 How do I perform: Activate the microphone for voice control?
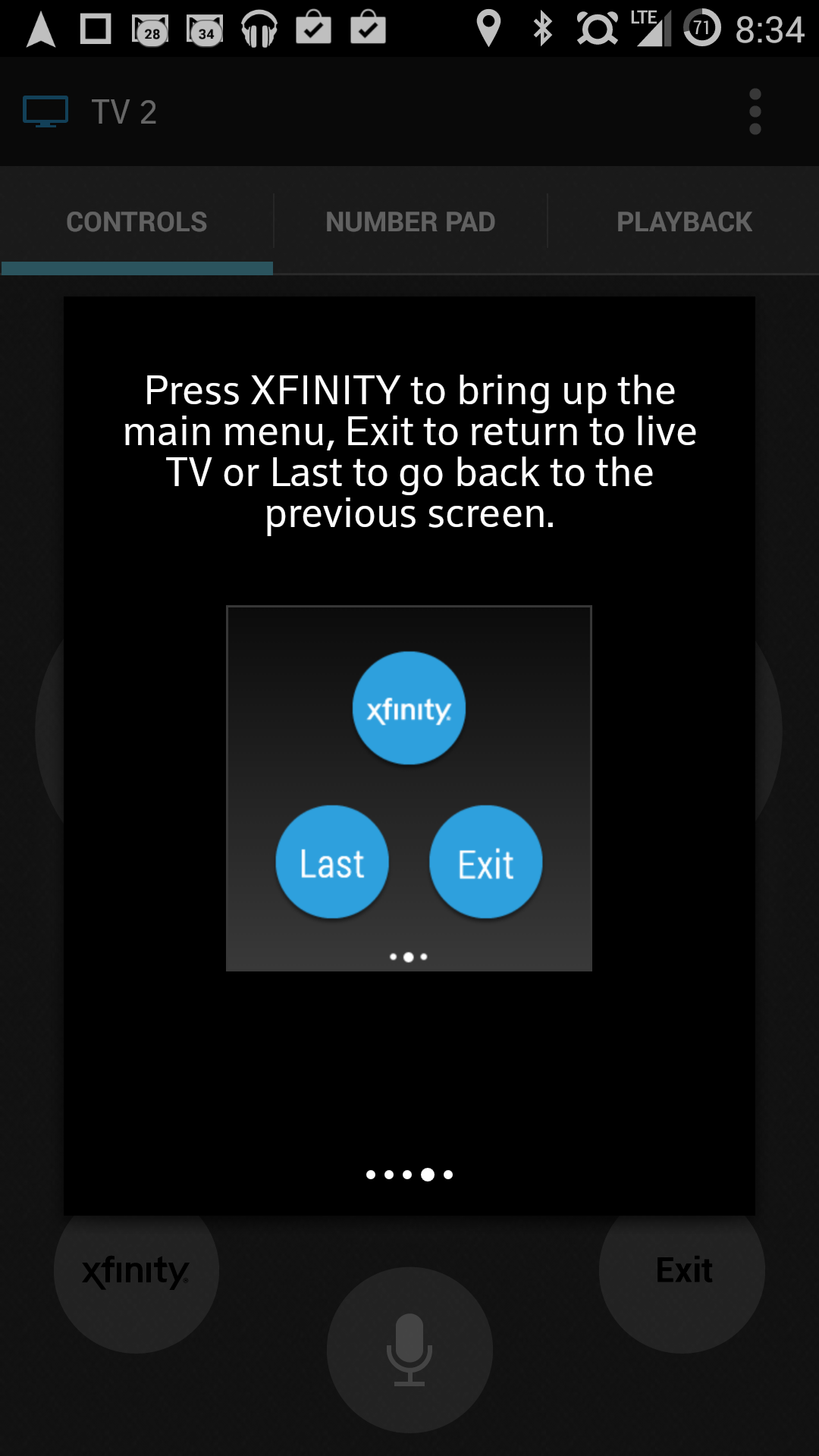[409, 1350]
